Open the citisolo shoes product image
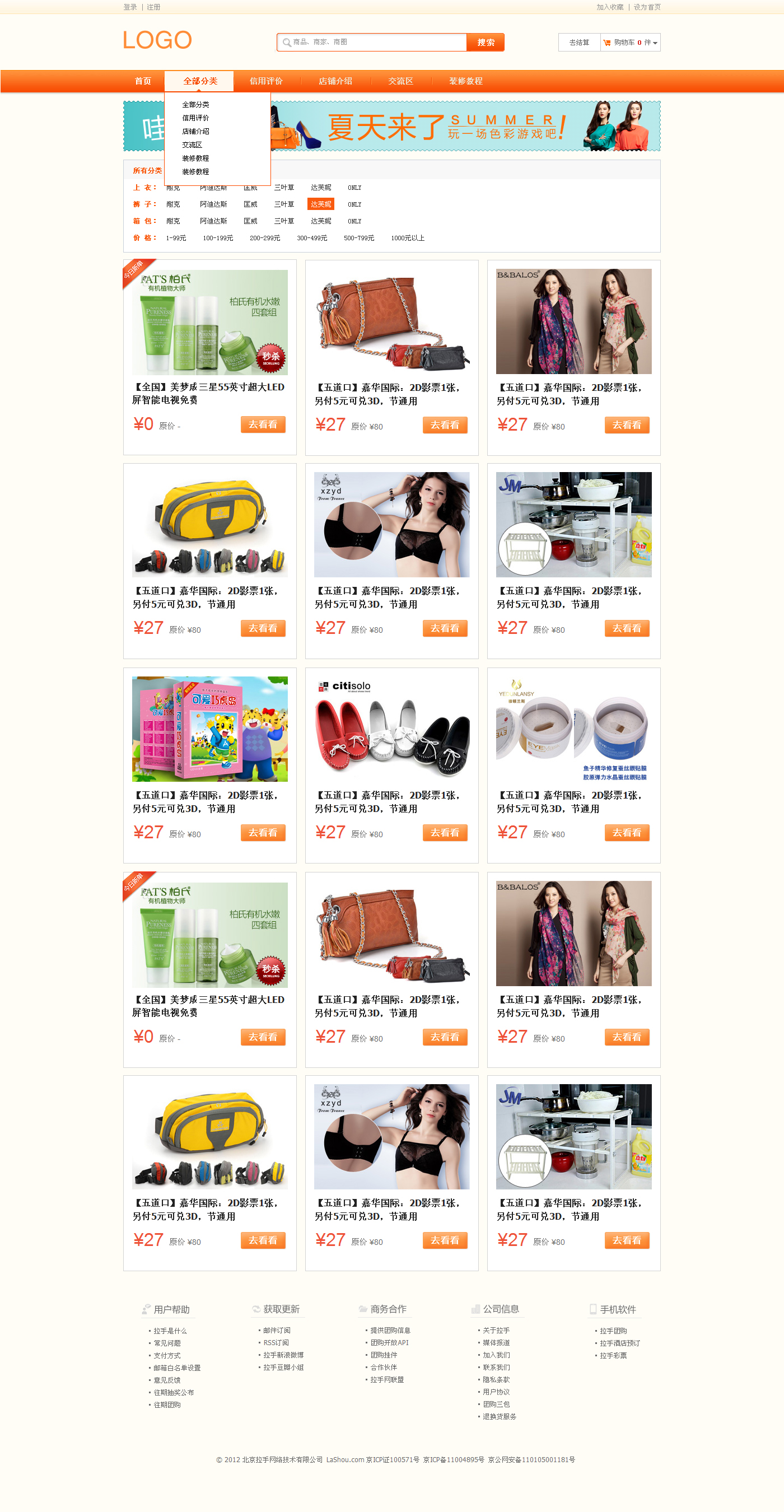The image size is (784, 1512). click(x=391, y=729)
